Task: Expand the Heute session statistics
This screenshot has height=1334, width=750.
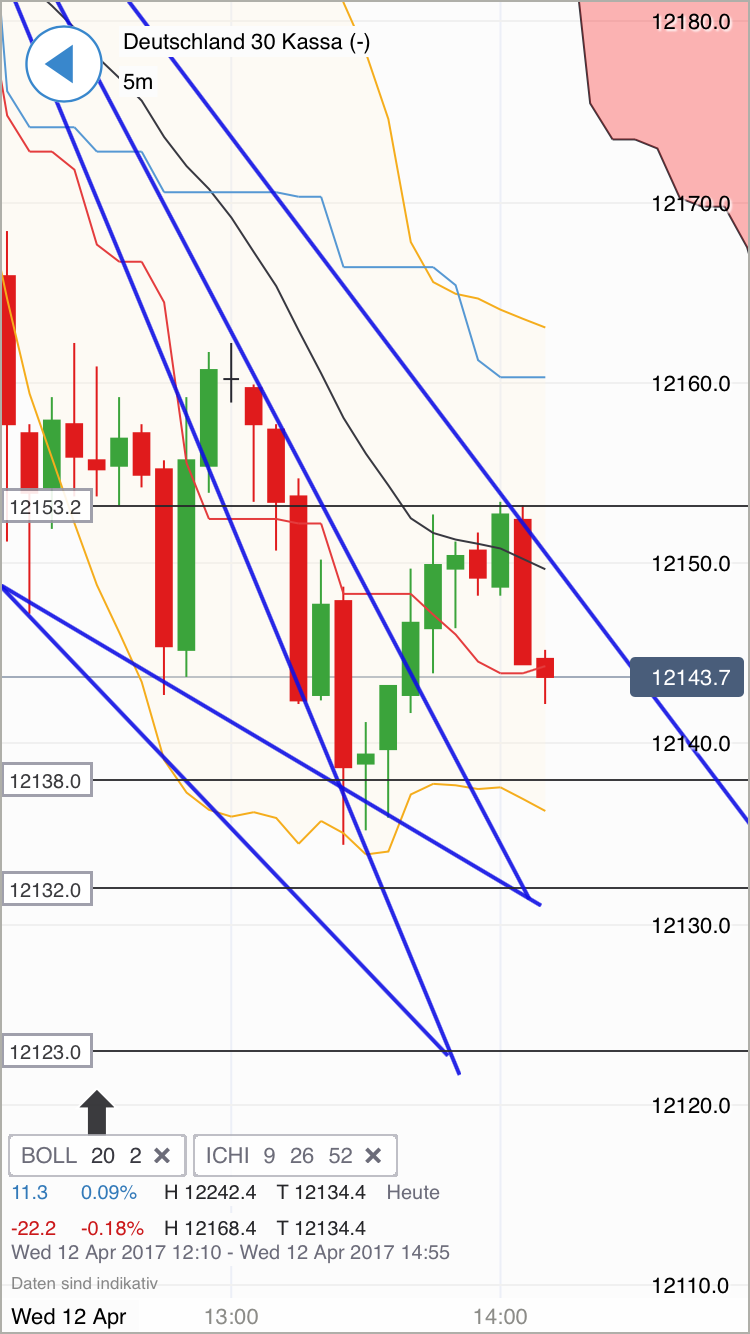Action: click(413, 1192)
